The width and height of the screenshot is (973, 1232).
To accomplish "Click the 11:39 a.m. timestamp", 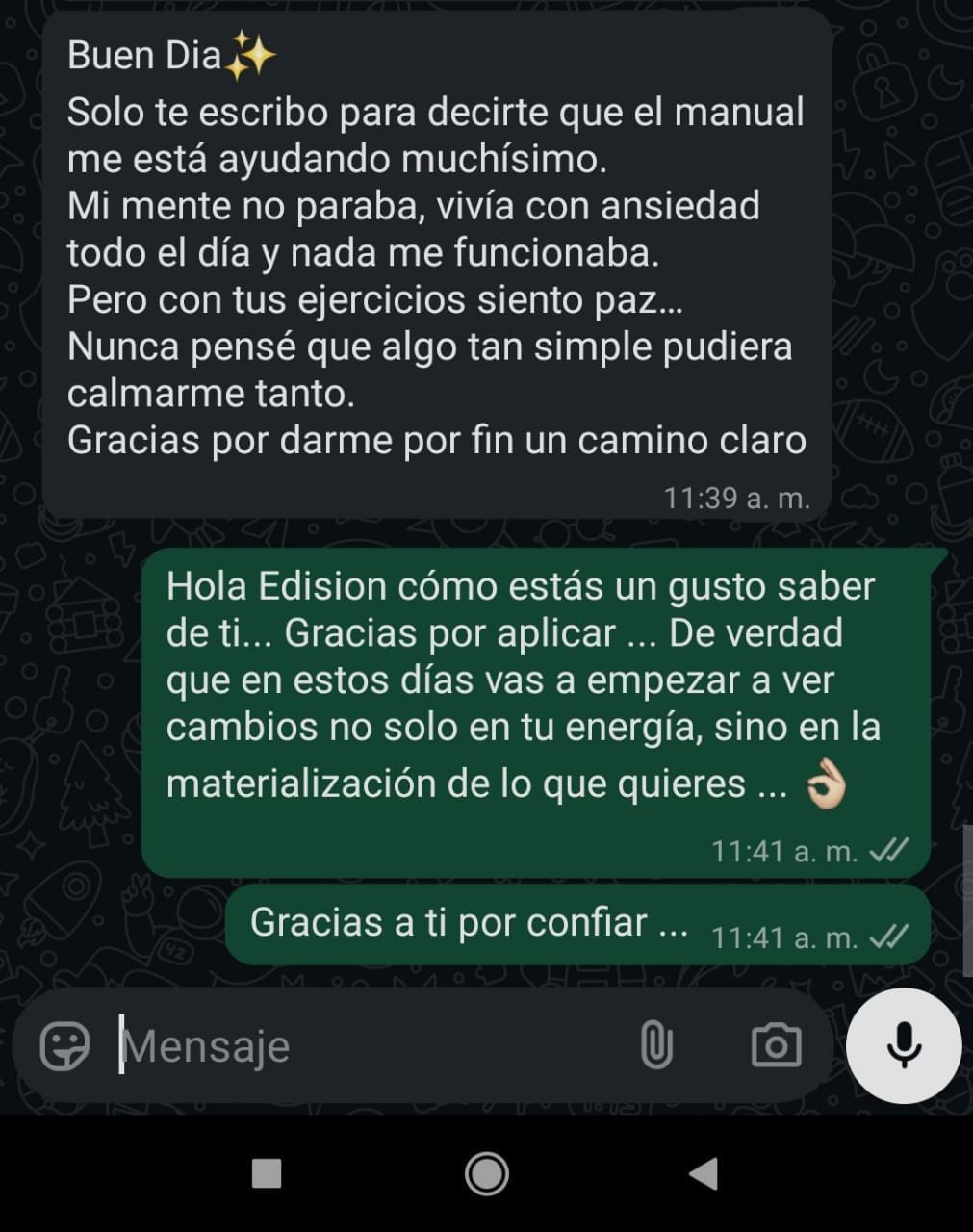I will coord(738,499).
